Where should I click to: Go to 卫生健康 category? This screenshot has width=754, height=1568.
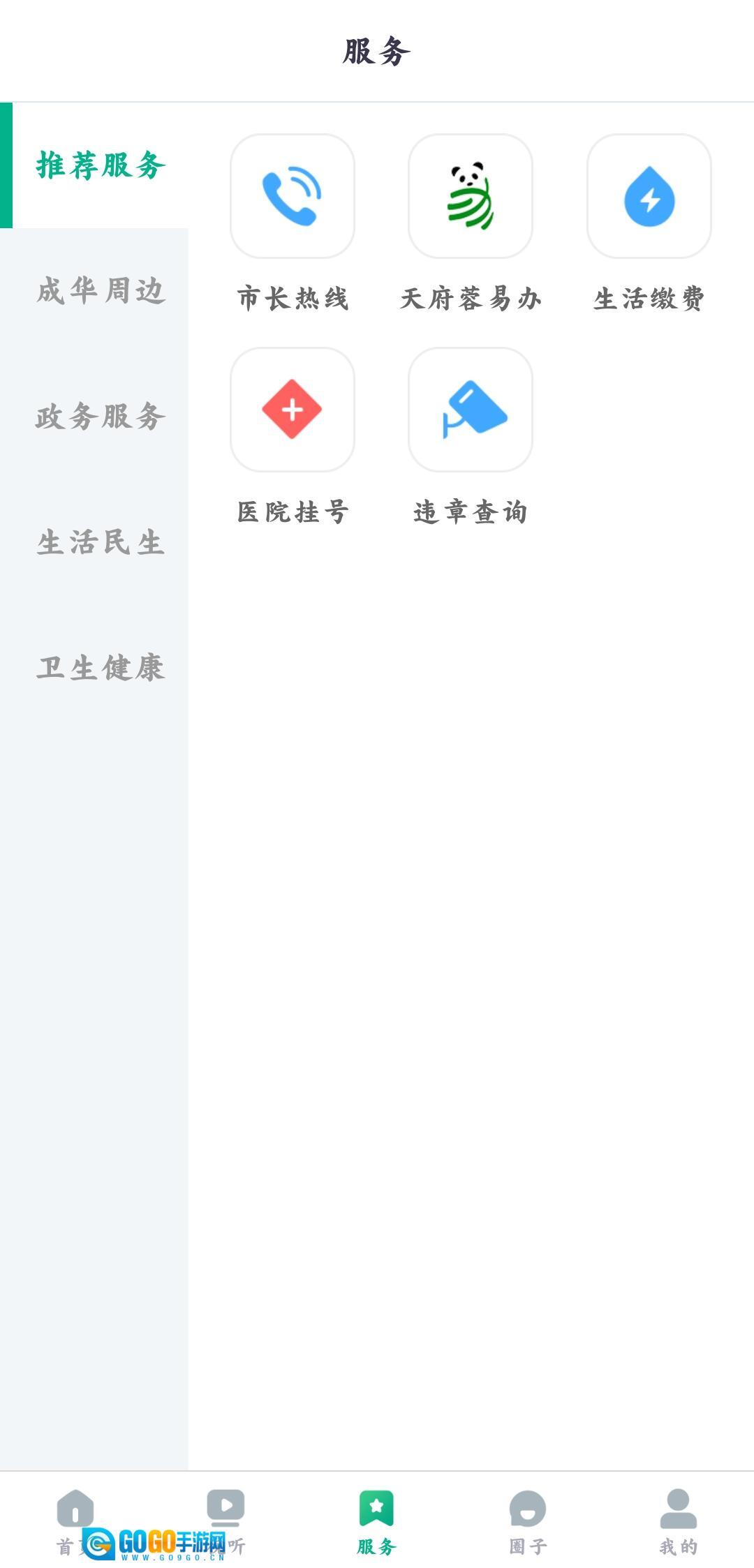pos(101,668)
